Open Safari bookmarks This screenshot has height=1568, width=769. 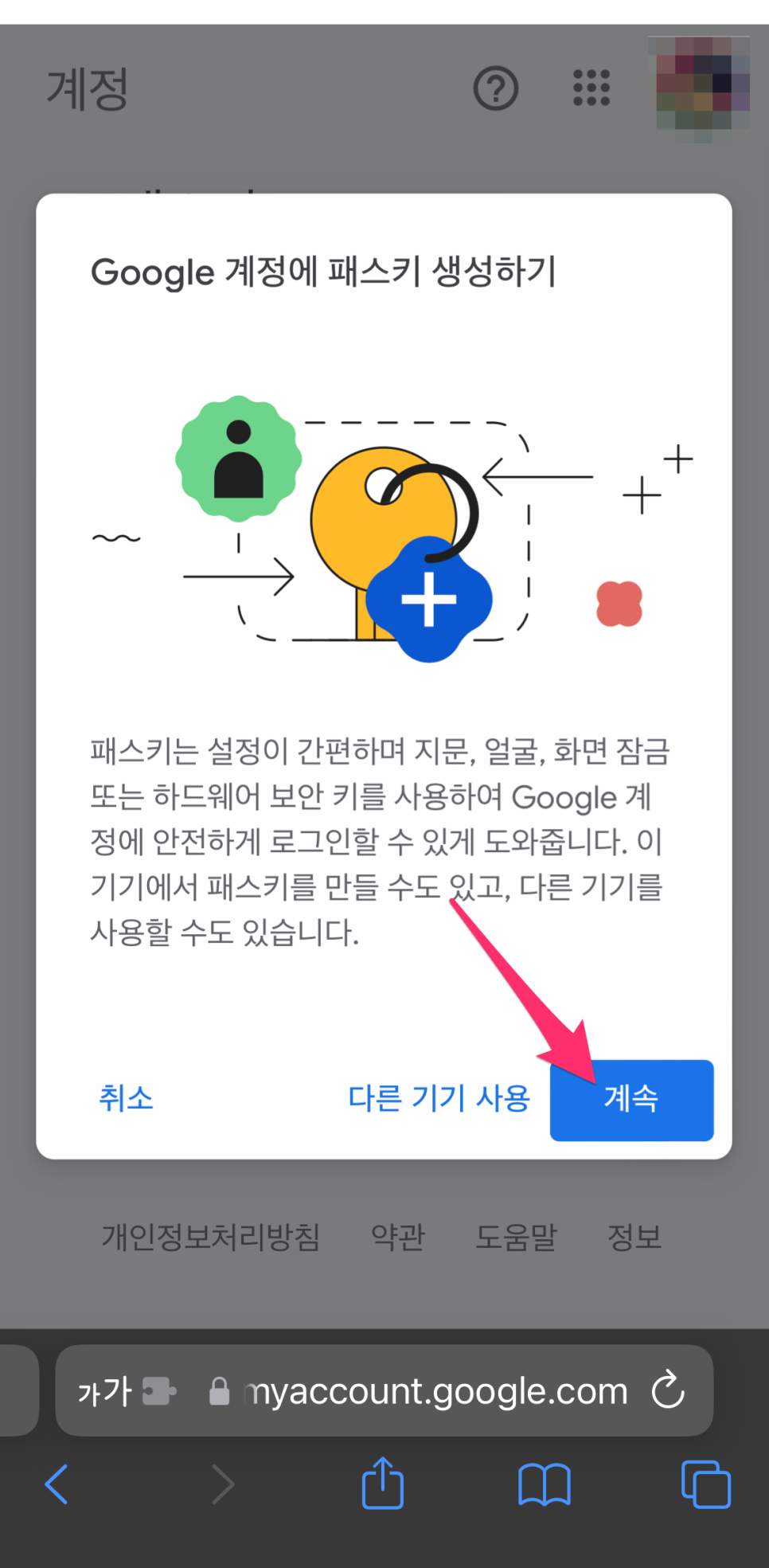(544, 1485)
